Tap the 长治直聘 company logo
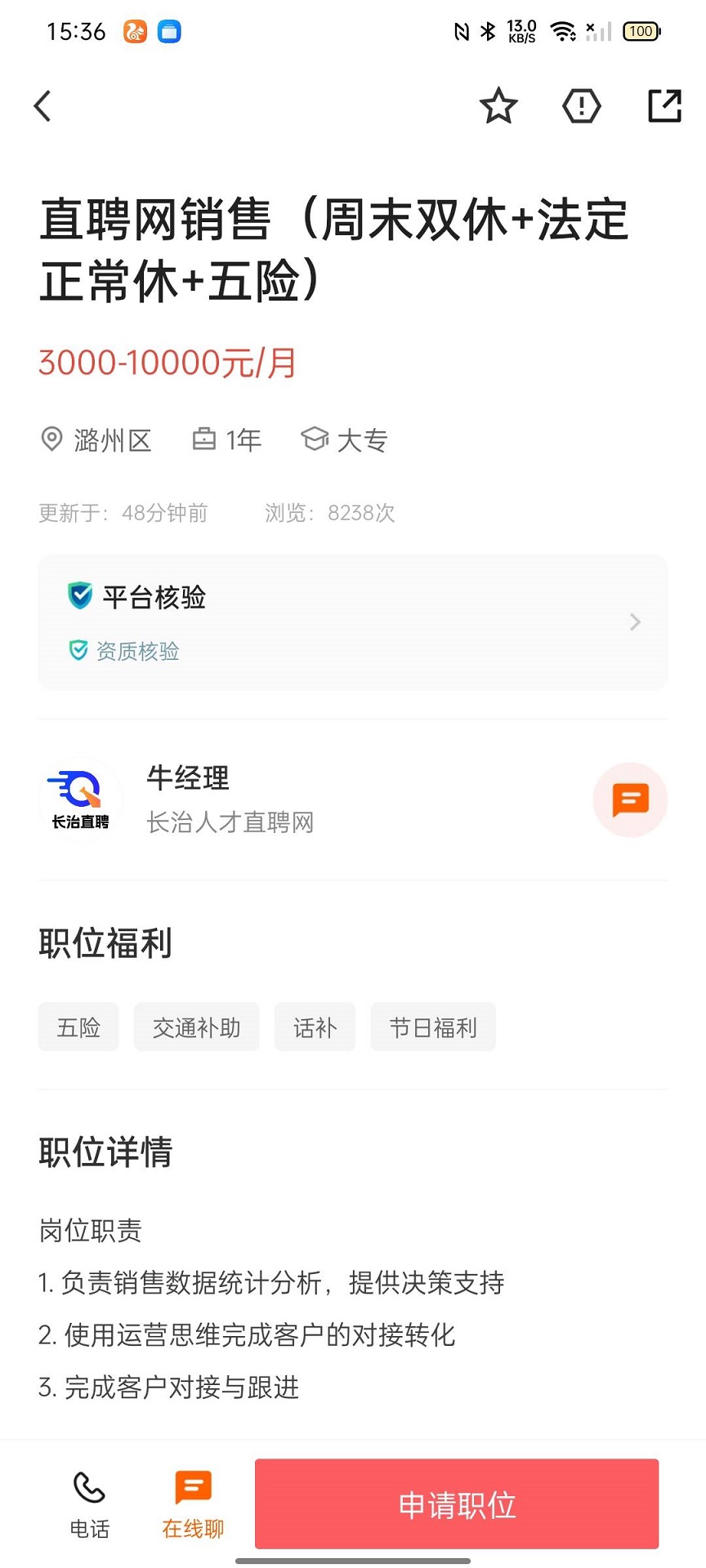The height and width of the screenshot is (1568, 706). (x=81, y=799)
